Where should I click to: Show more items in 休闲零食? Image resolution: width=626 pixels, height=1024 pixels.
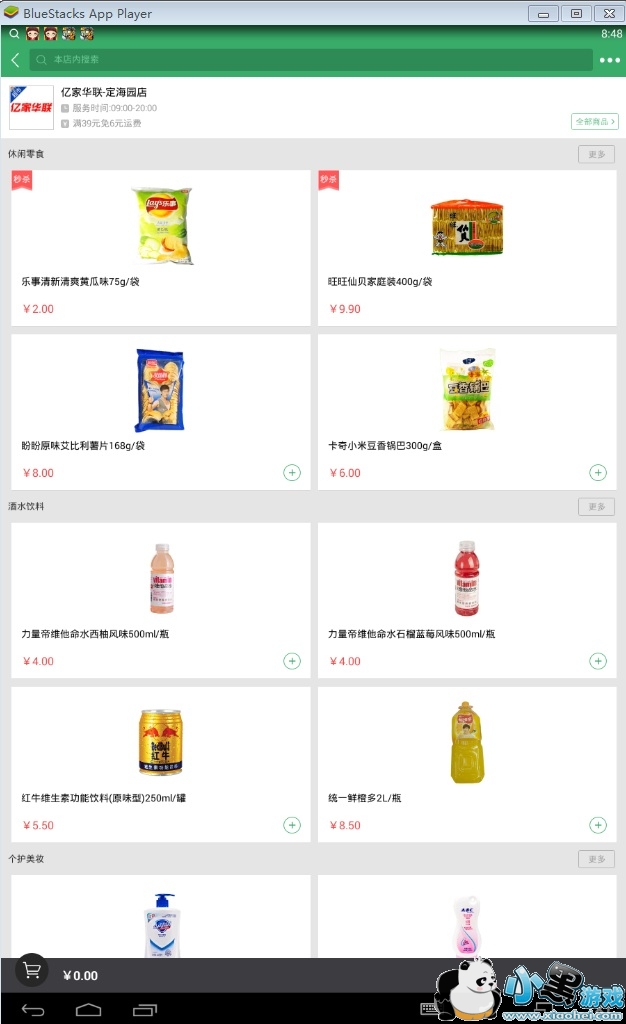click(596, 154)
